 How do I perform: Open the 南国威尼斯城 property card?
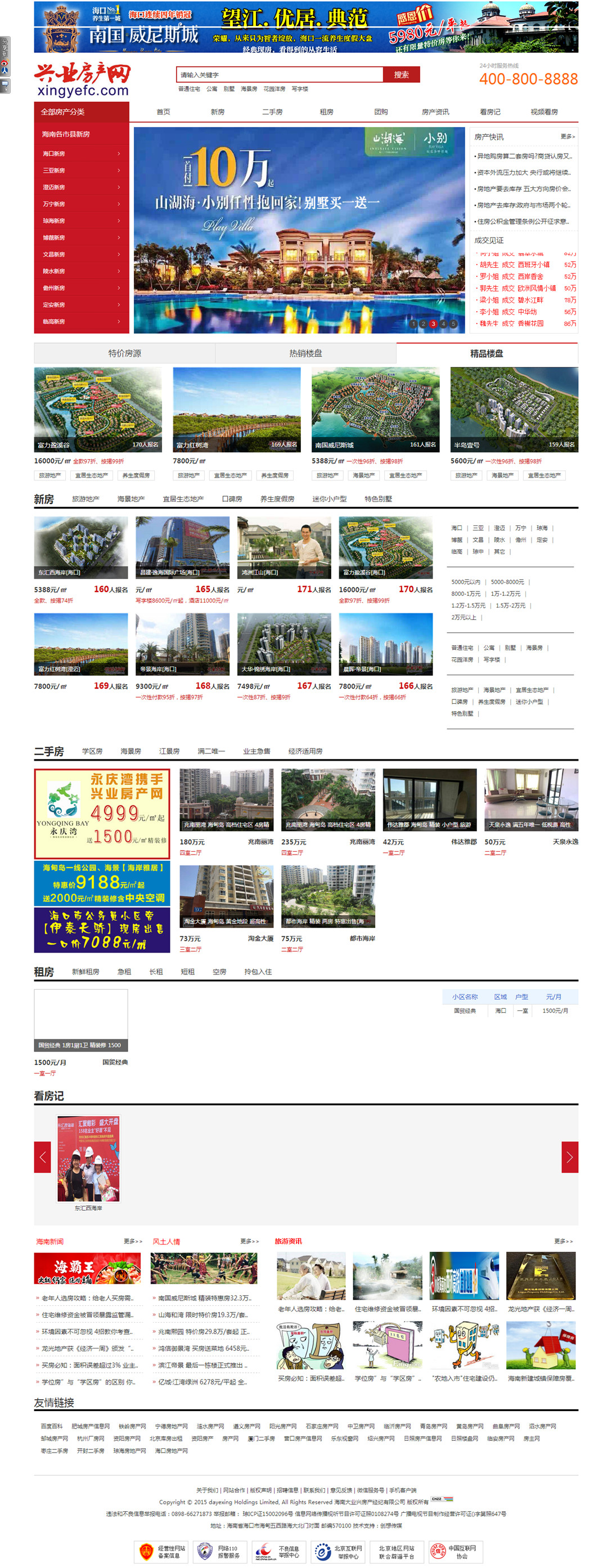coord(375,410)
